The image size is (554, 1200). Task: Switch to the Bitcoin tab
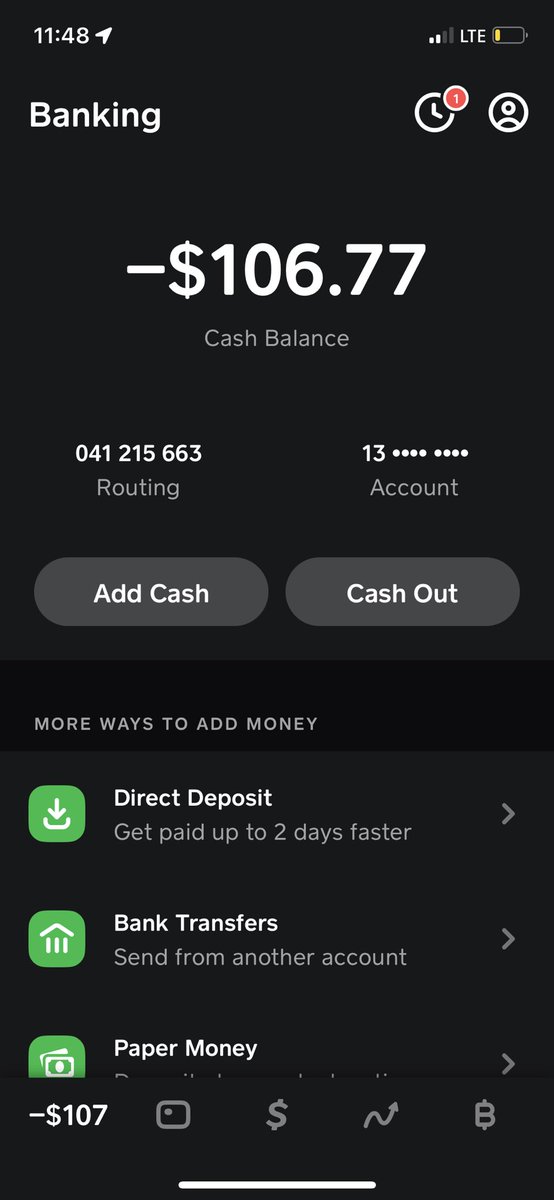click(484, 1115)
